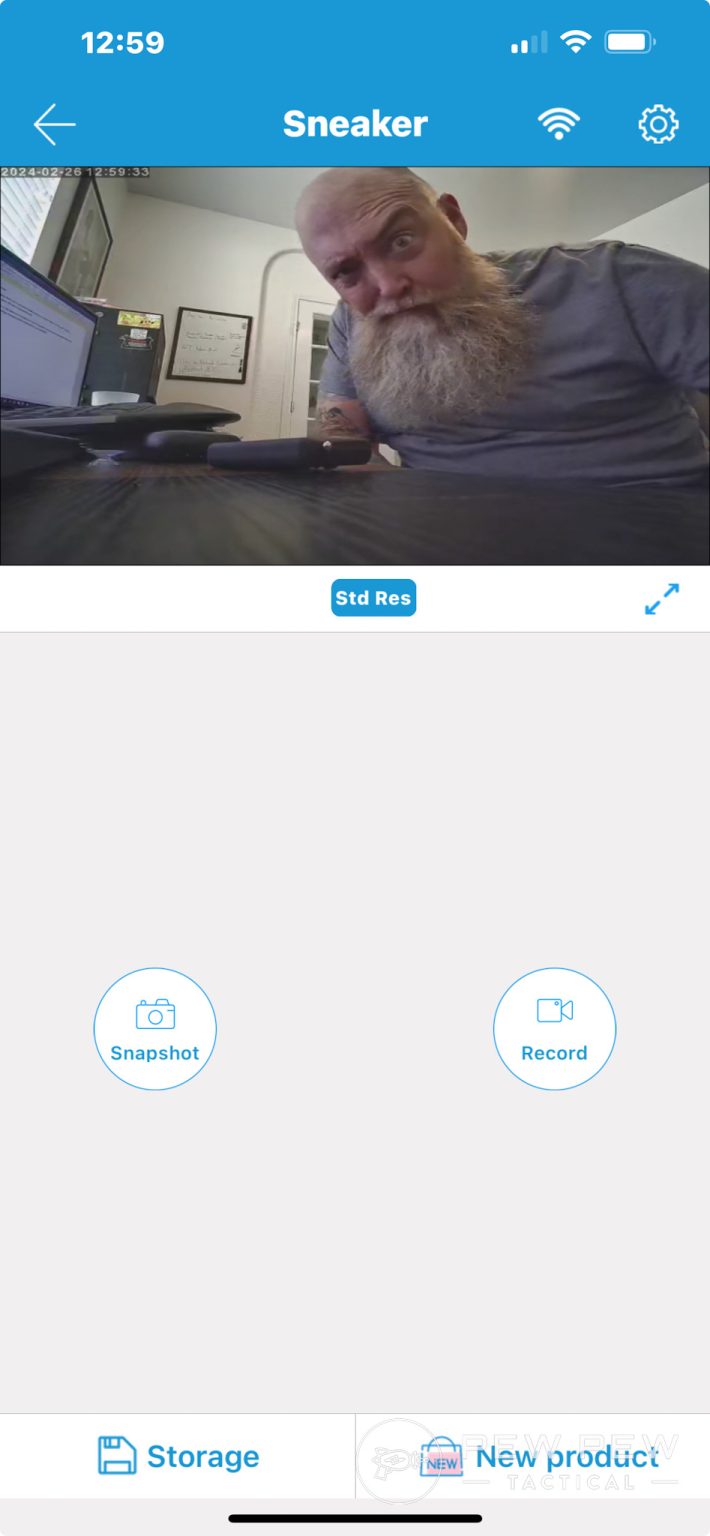
Task: Start recording the camera feed
Action: coord(554,1028)
